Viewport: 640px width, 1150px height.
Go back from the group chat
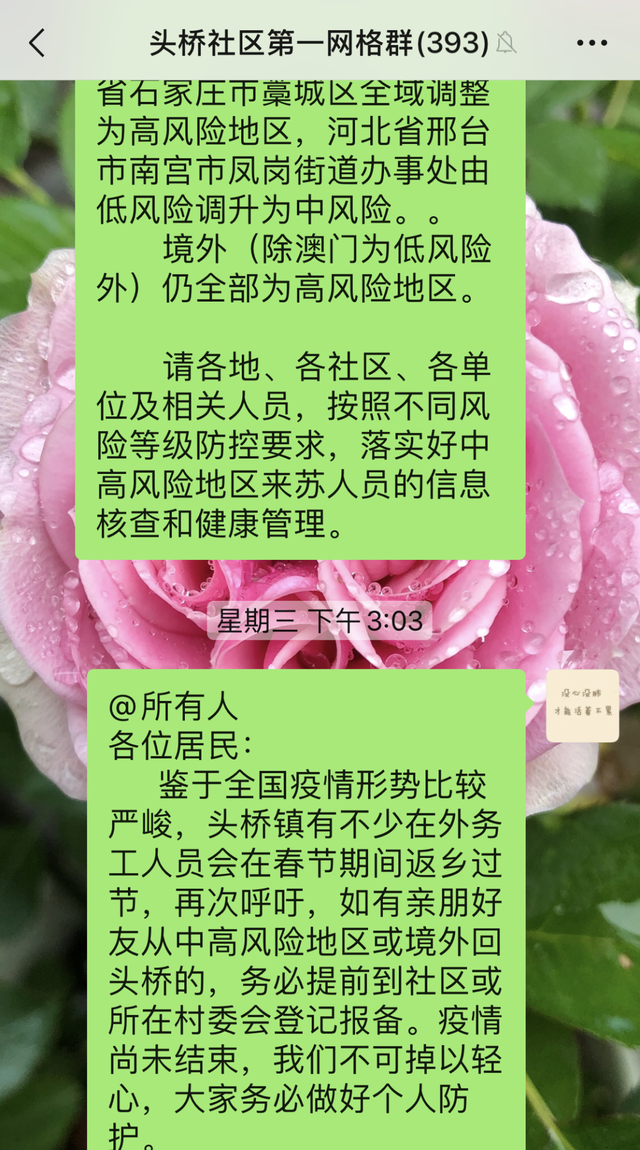click(37, 43)
